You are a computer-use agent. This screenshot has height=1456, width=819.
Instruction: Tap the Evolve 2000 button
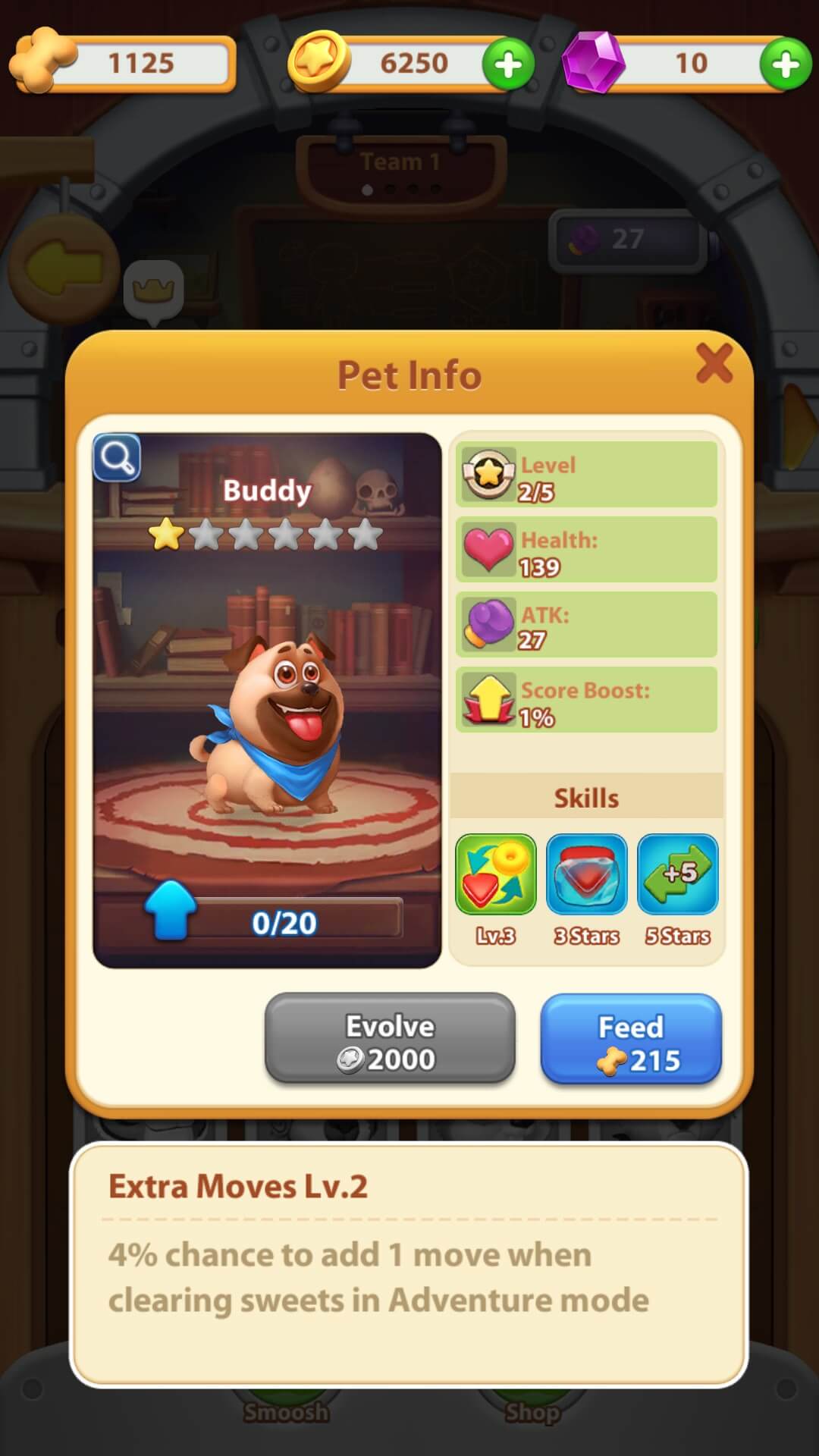[390, 1039]
